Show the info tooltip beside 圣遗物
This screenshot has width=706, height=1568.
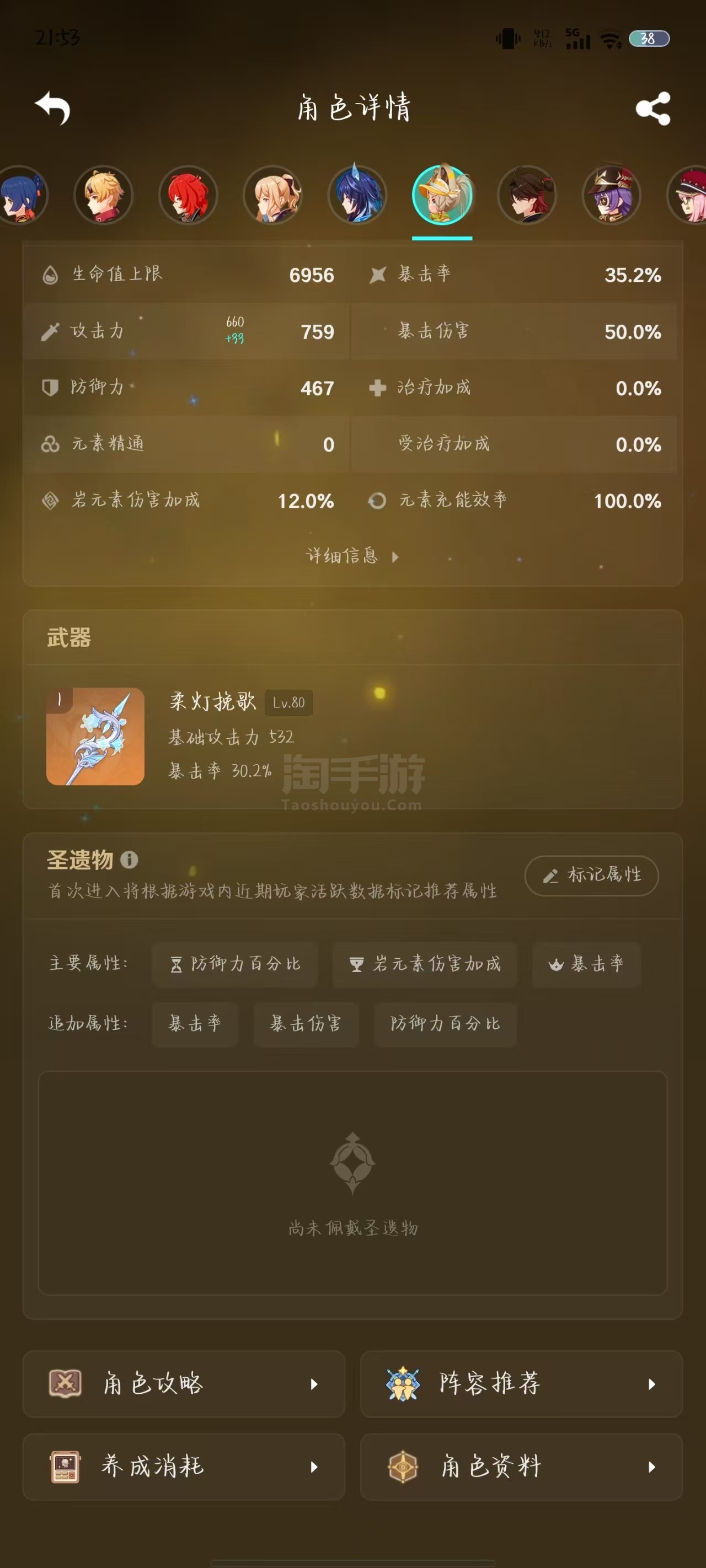(x=129, y=860)
